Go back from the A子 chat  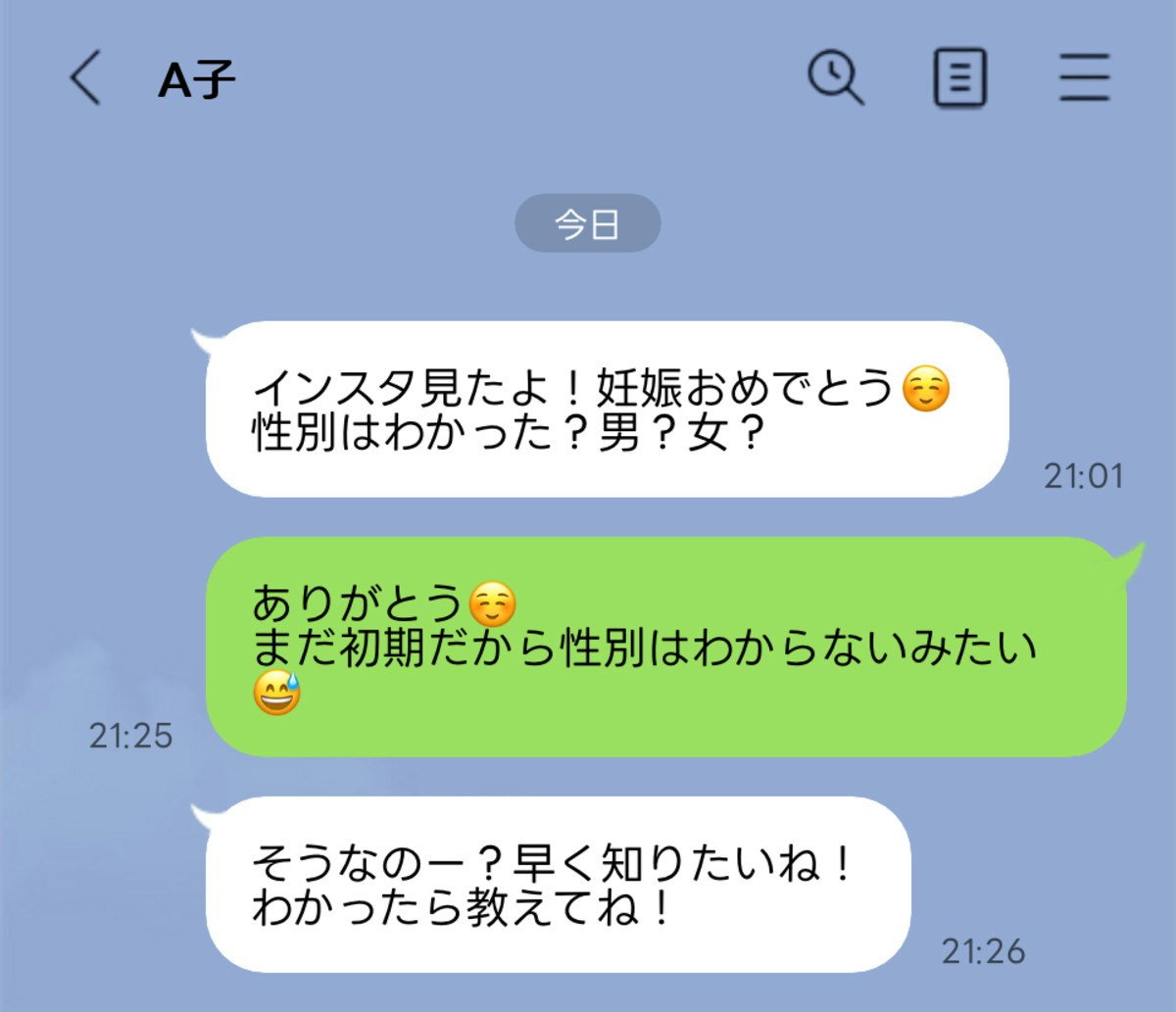(85, 79)
